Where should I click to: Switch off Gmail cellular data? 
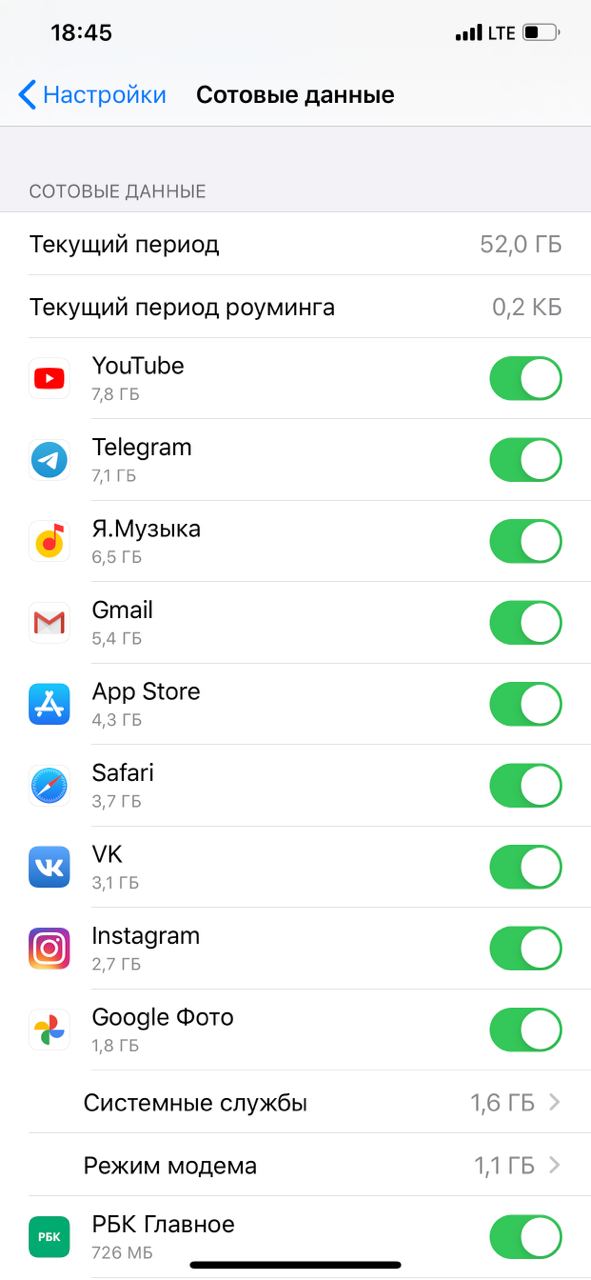pyautogui.click(x=526, y=623)
